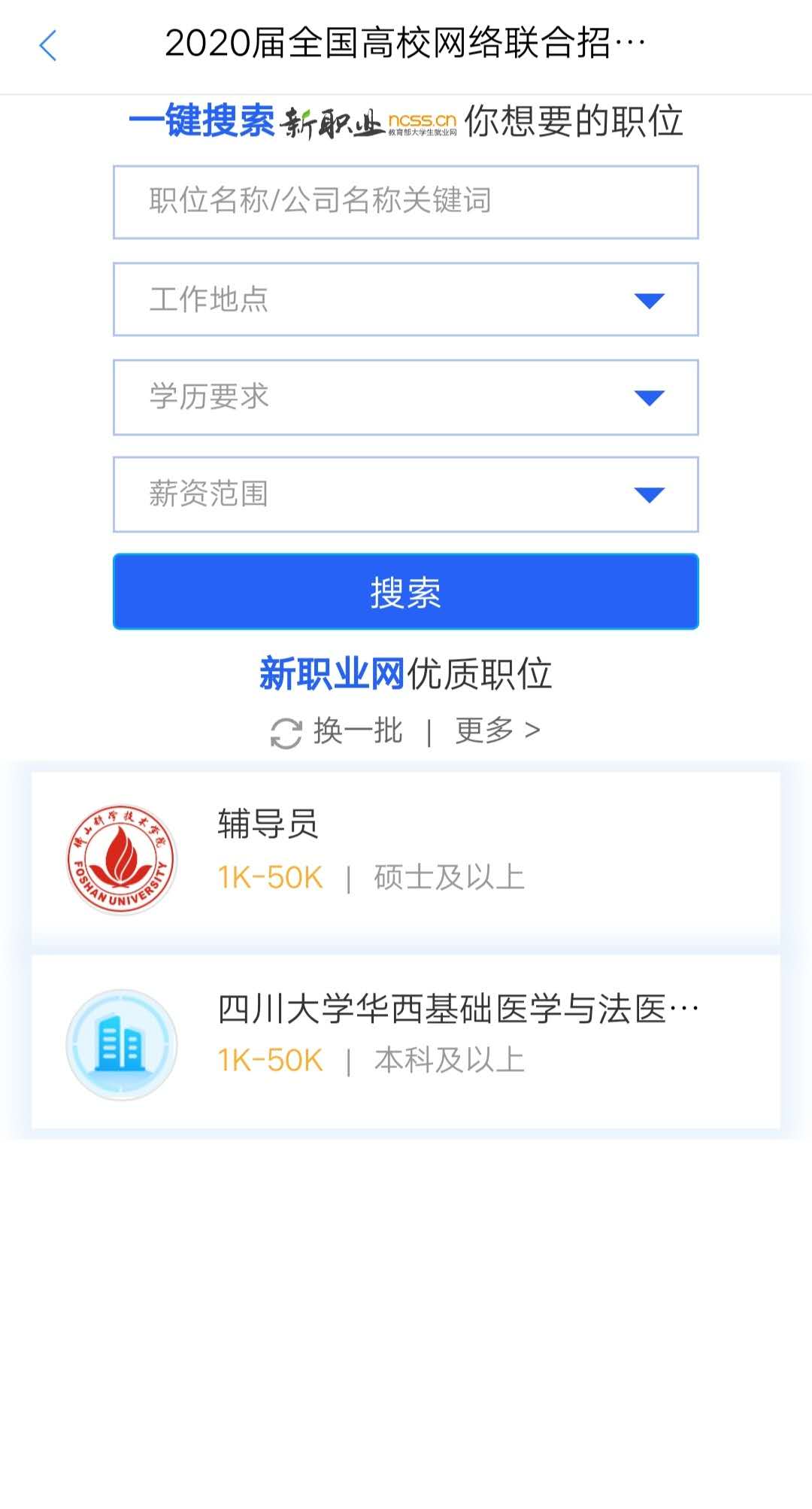Focus the 职位名称/公司名称关键词 field

pyautogui.click(x=406, y=202)
